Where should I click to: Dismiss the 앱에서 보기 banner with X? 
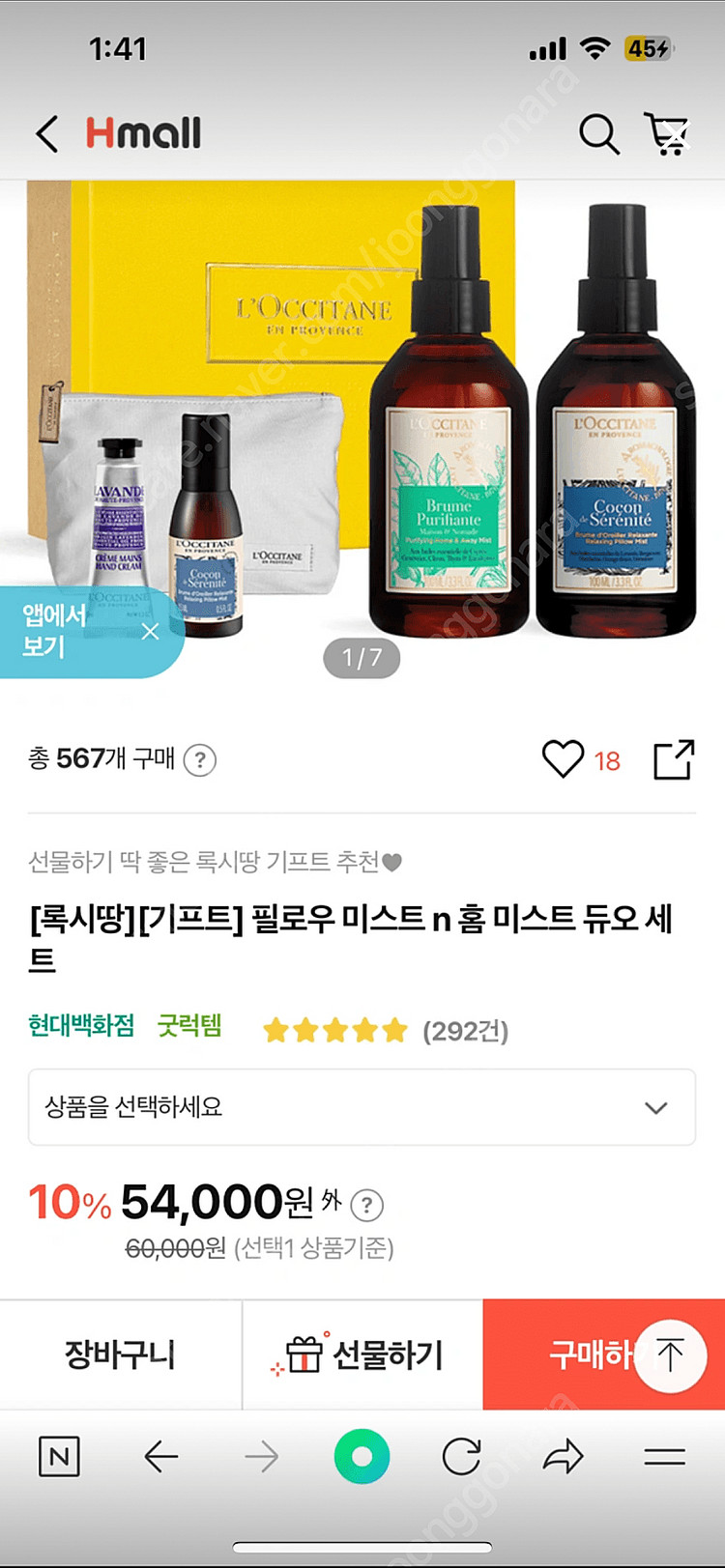click(x=151, y=632)
